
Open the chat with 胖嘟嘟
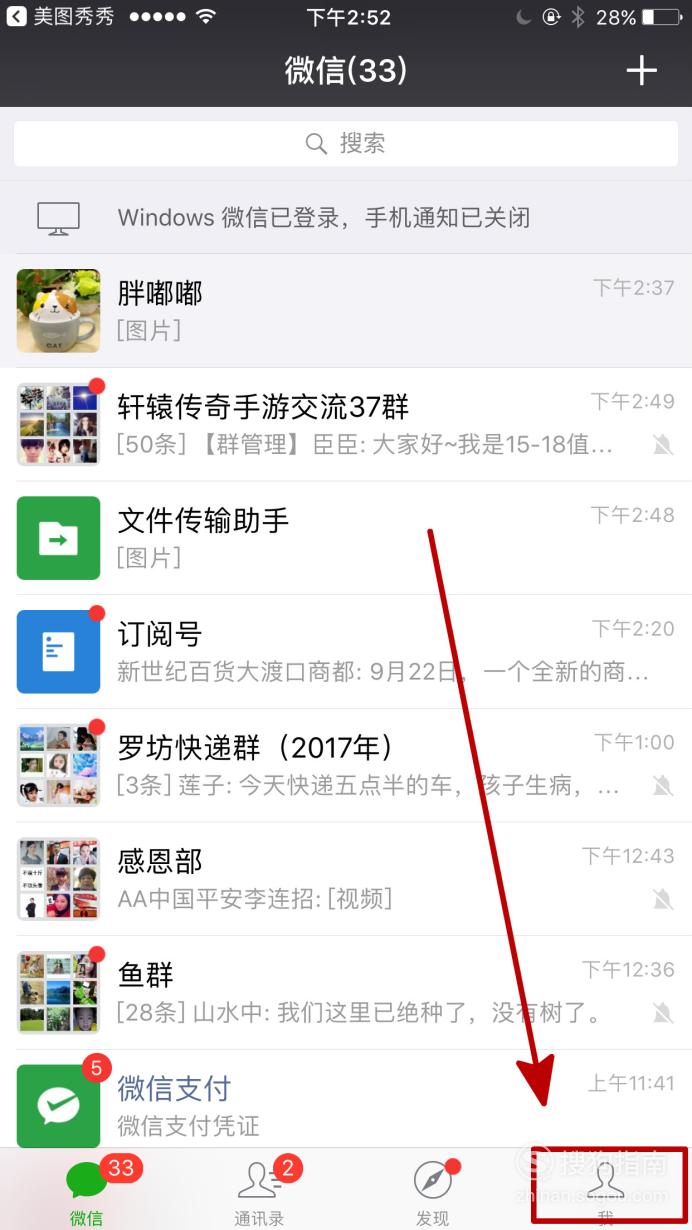346,310
